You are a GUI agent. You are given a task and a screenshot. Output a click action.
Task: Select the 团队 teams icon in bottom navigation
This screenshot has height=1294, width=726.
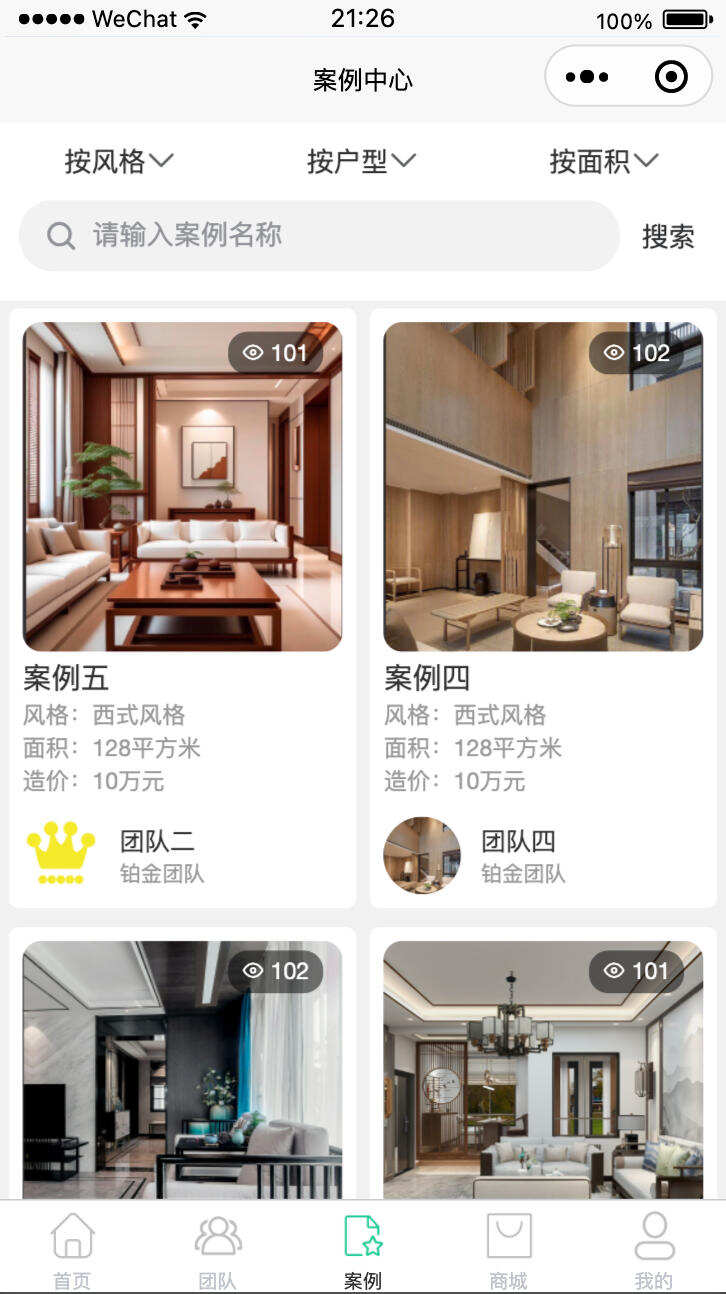click(x=218, y=1237)
